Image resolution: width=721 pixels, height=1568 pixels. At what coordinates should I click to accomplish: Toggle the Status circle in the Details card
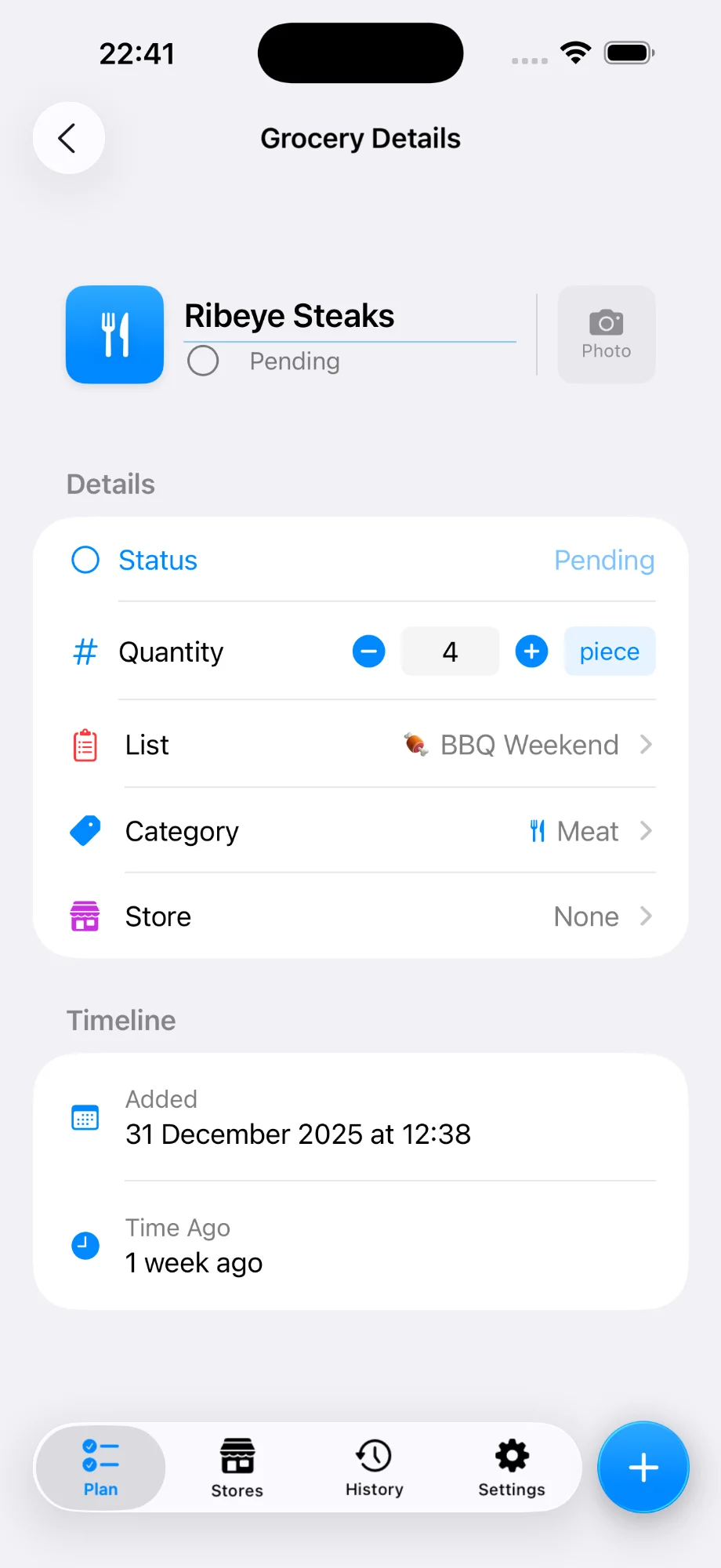pyautogui.click(x=85, y=560)
